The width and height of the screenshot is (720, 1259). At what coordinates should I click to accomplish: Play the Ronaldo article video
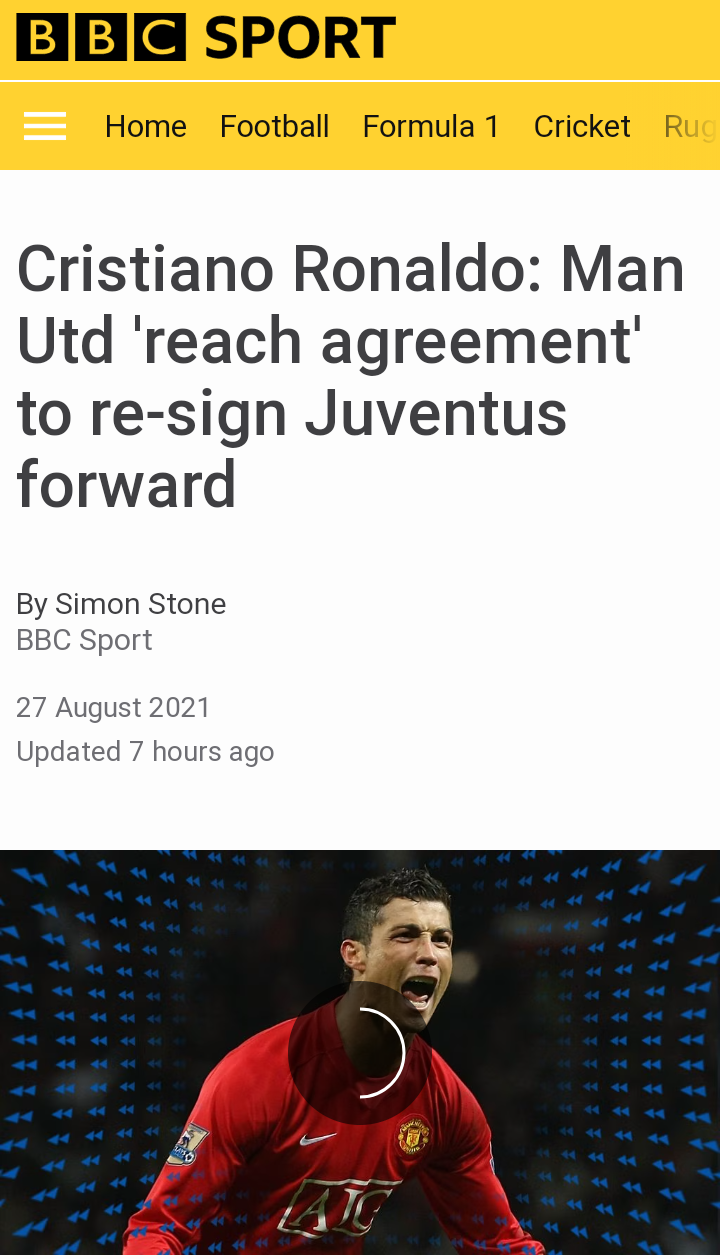point(360,1052)
